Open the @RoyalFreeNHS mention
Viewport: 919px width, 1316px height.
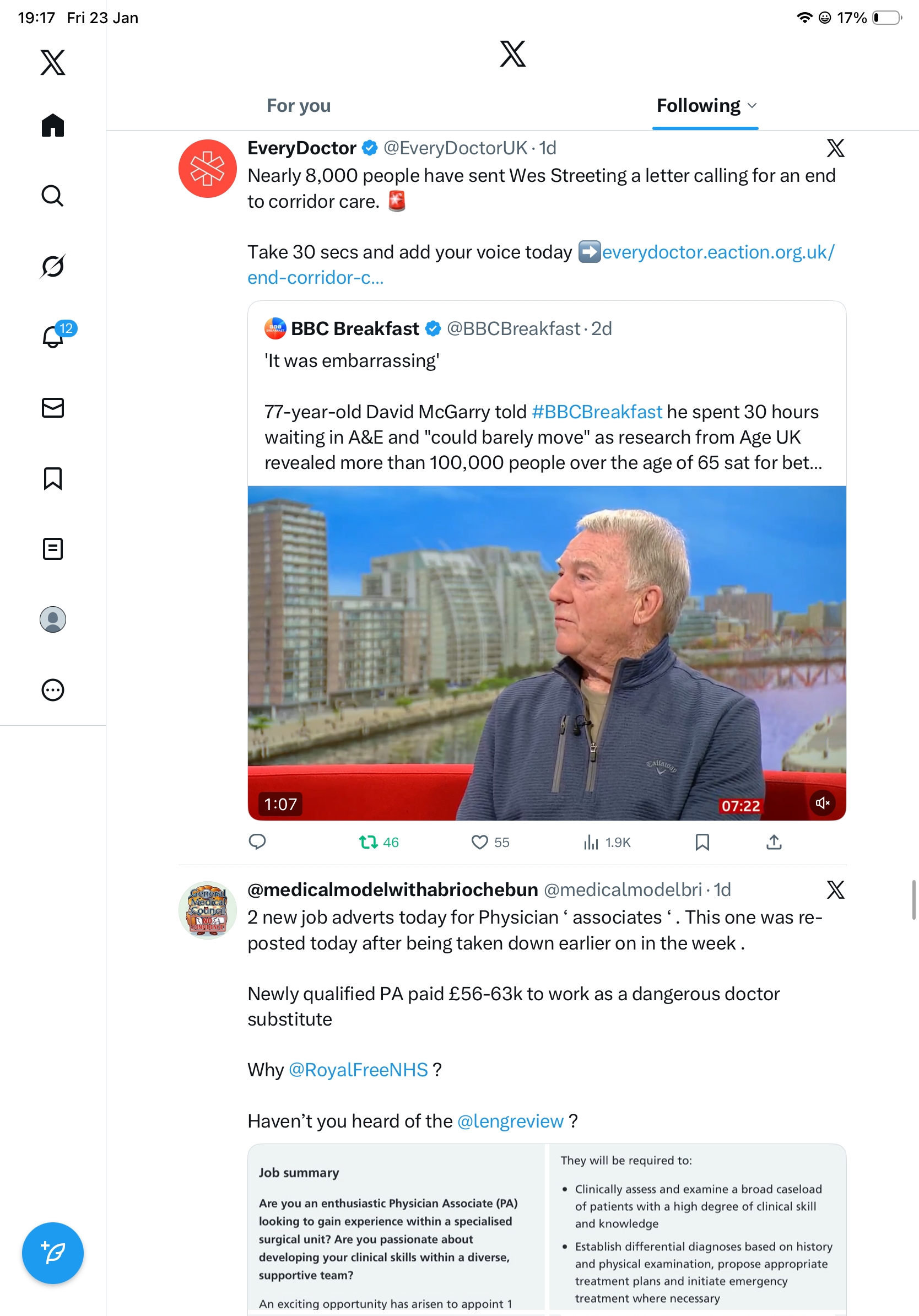tap(358, 1070)
